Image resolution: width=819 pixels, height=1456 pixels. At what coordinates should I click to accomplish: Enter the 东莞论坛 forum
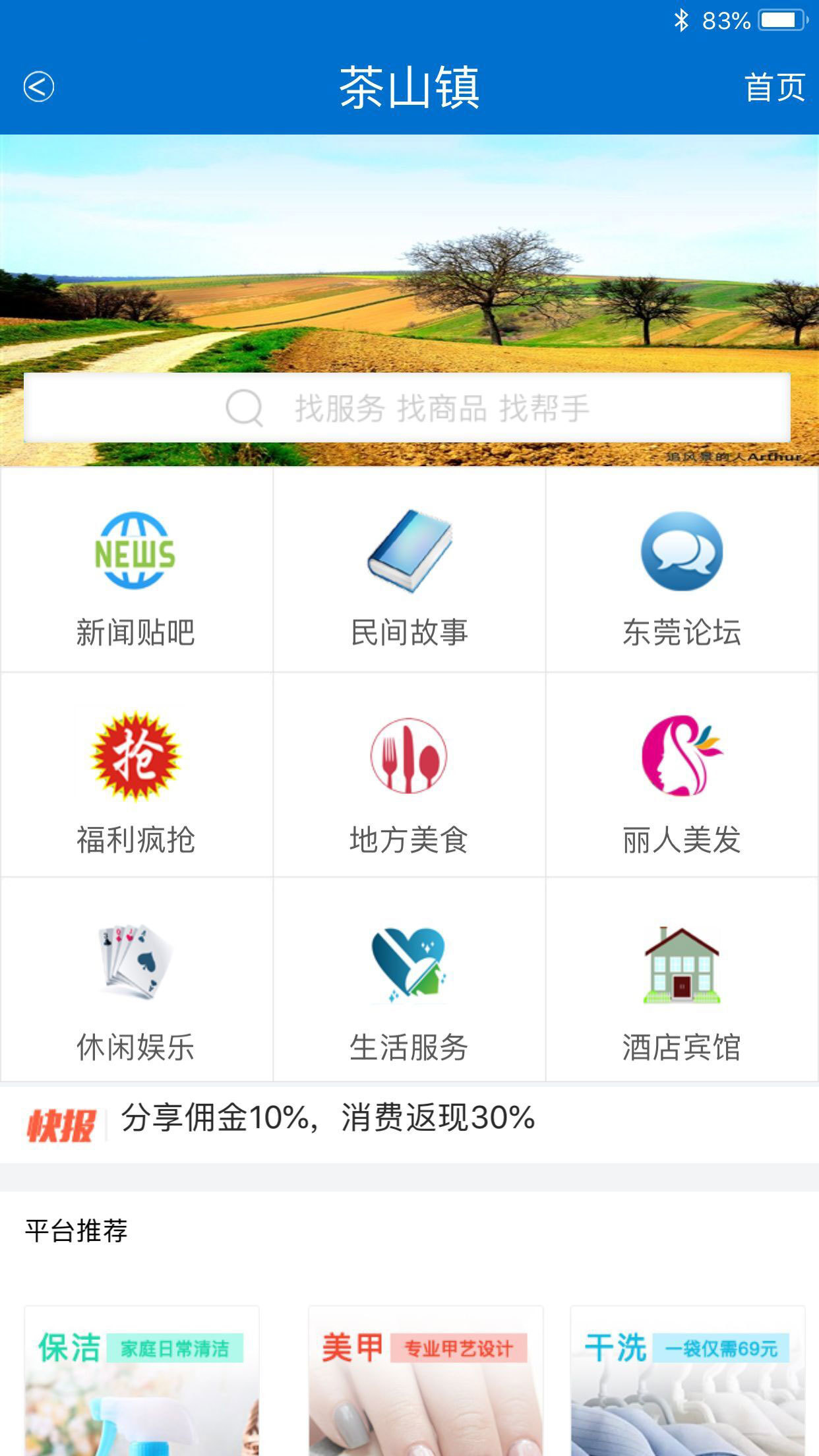pos(682,571)
